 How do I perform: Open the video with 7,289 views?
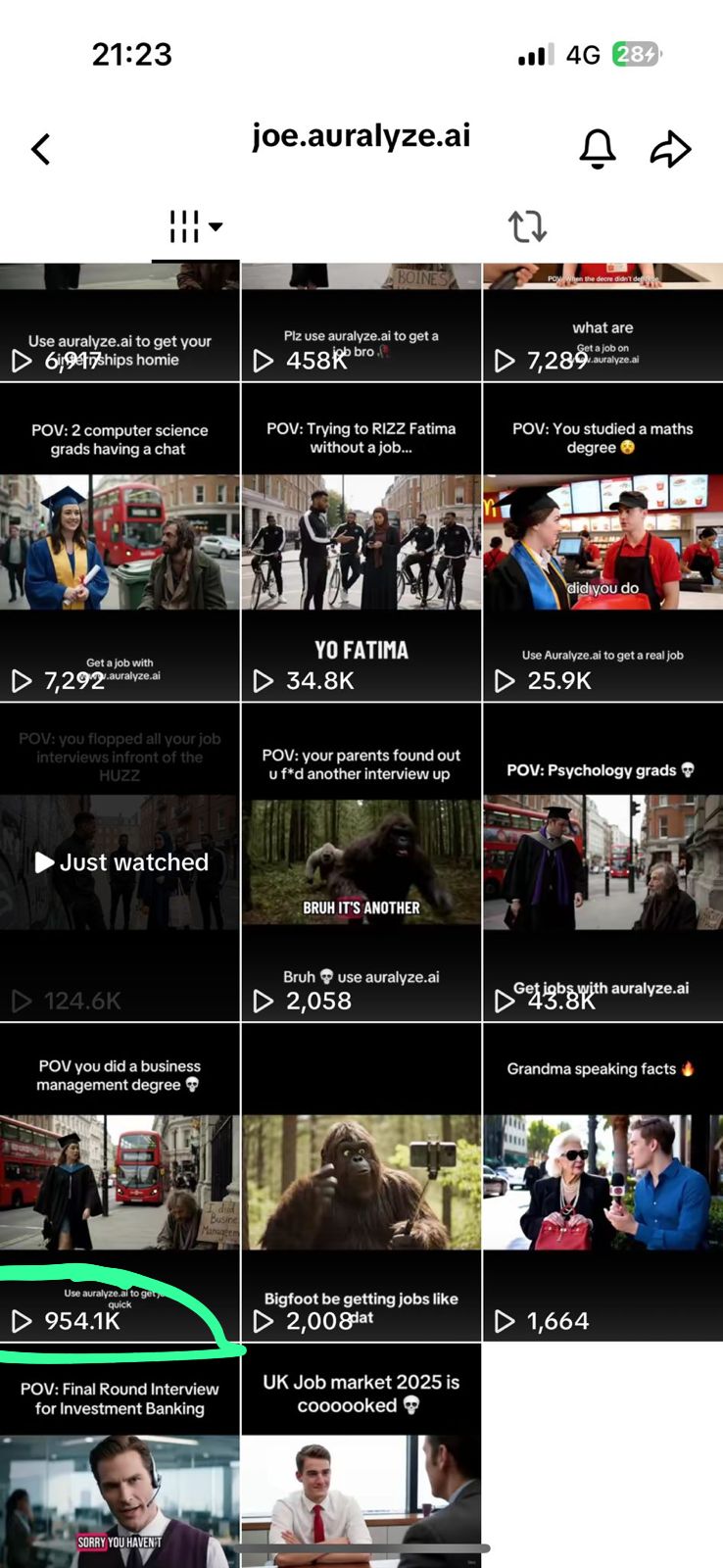click(x=602, y=321)
